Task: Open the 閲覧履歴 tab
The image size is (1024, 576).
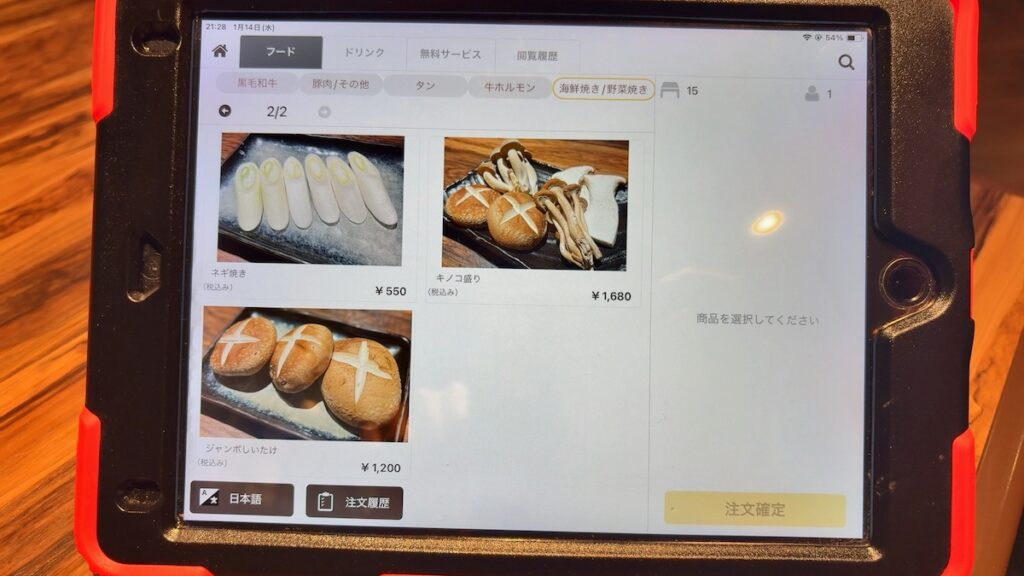Action: [x=538, y=56]
